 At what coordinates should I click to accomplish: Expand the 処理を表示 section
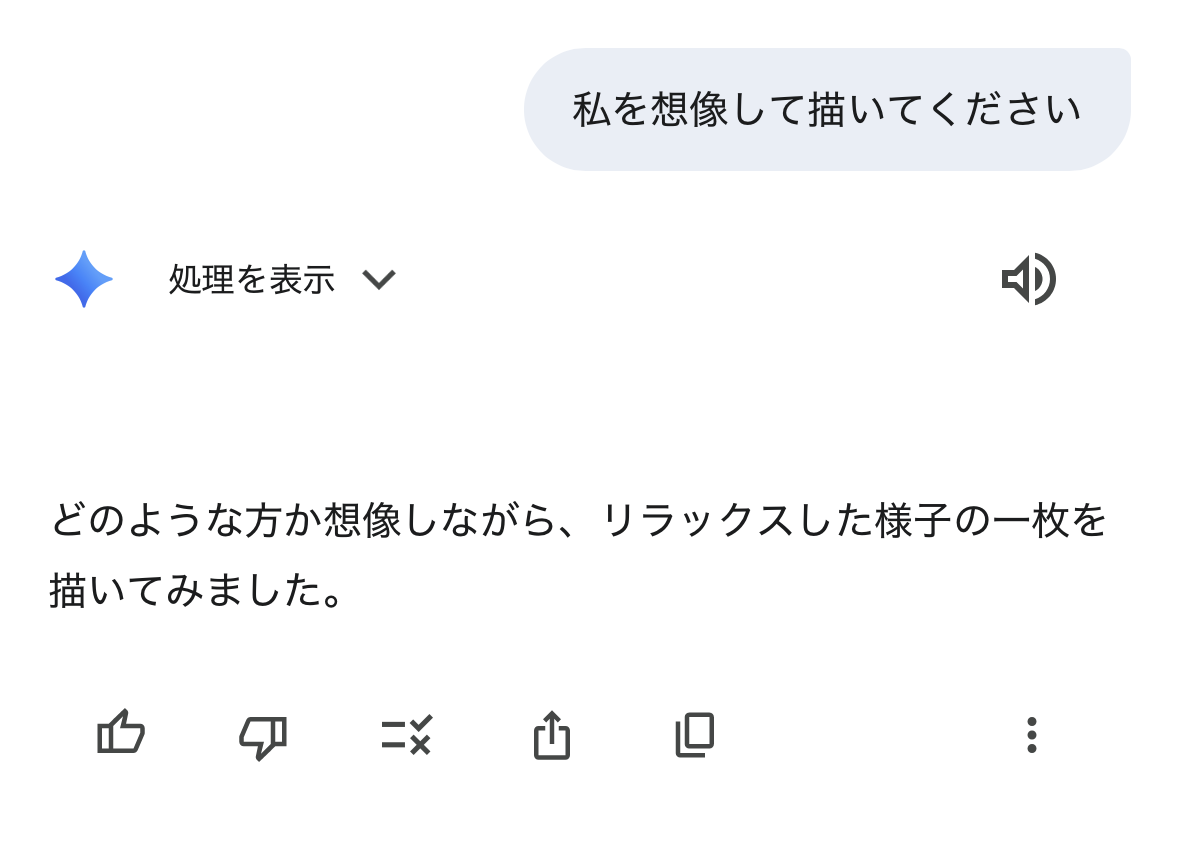pyautogui.click(x=282, y=280)
